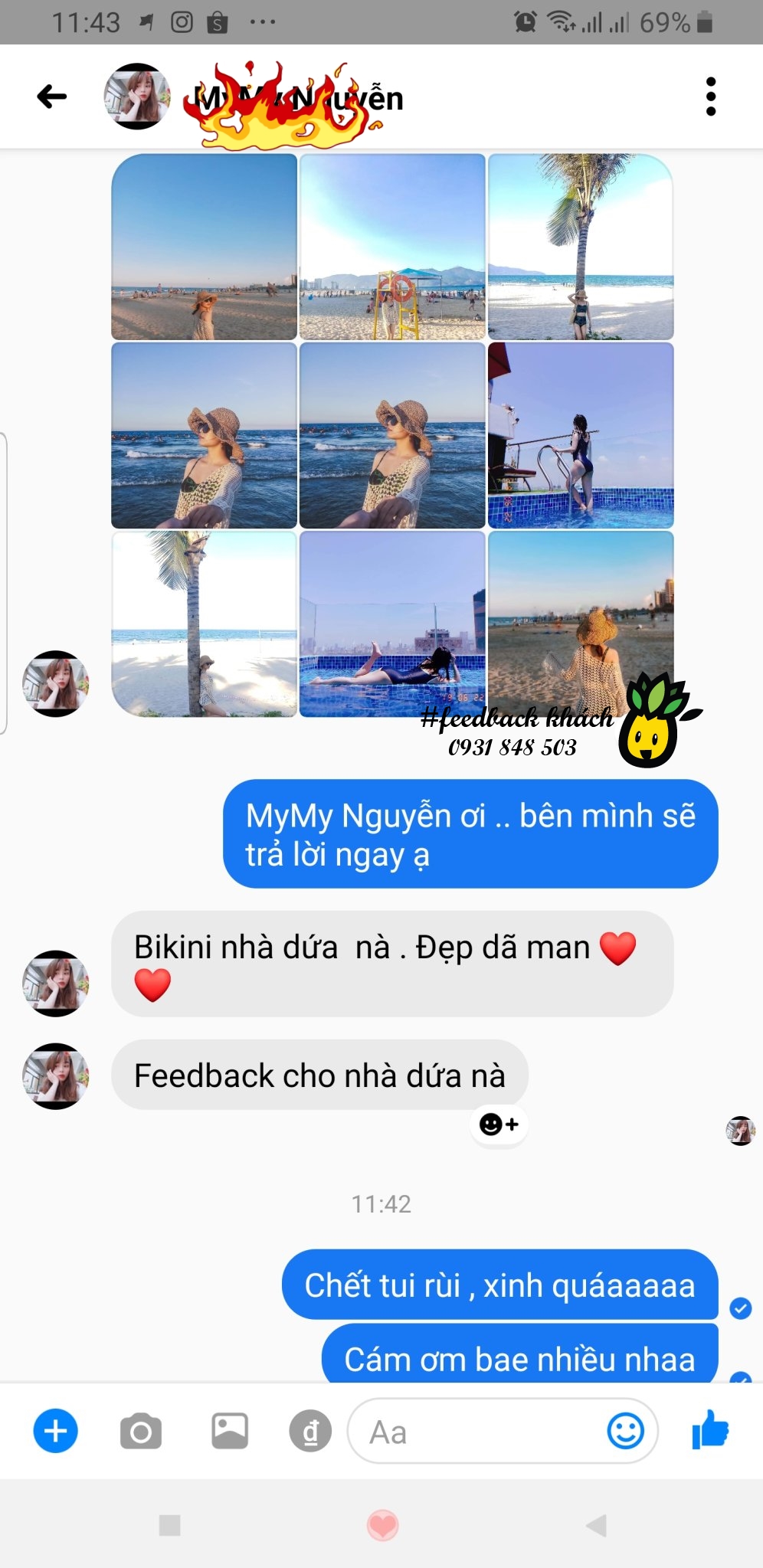Add a reaction to 'Feedback cho nhà dứa nà'
This screenshot has width=763, height=1568.
pos(499,1124)
